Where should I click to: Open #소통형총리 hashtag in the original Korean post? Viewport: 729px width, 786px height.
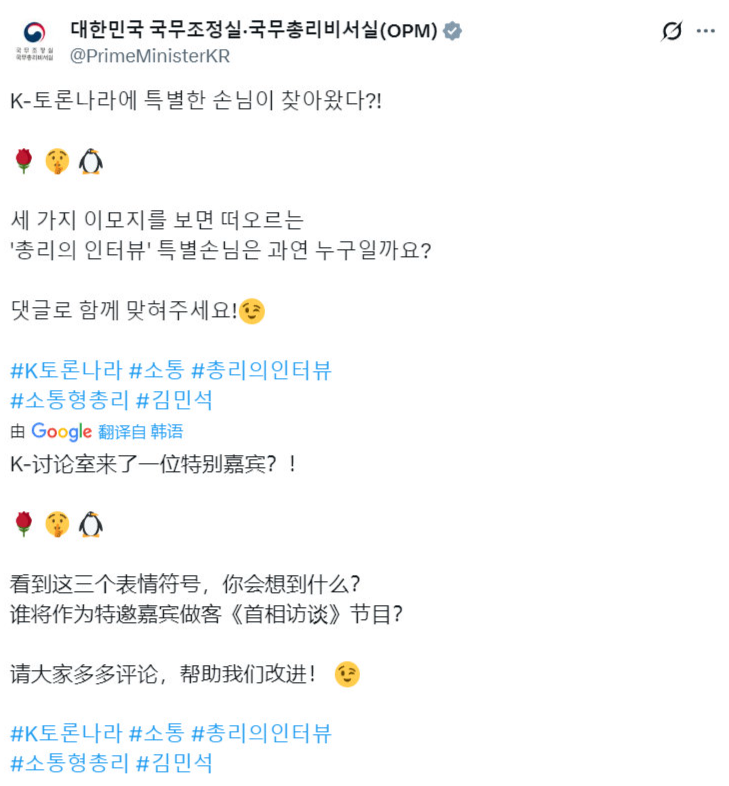point(70,400)
